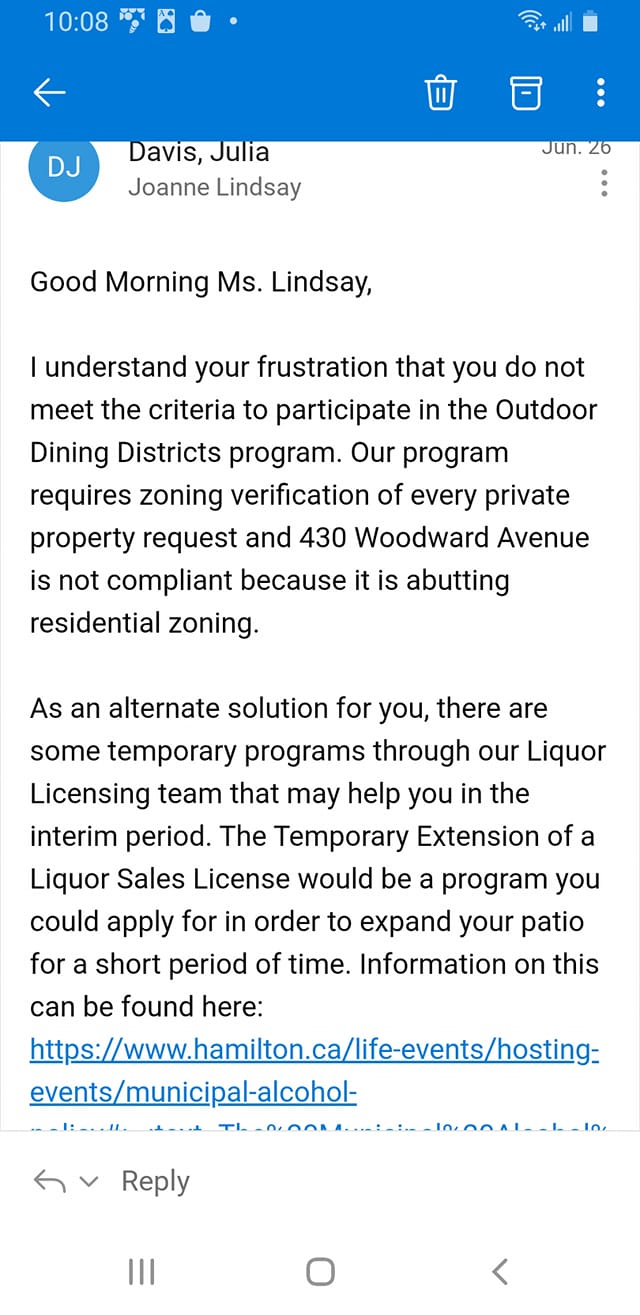The height and width of the screenshot is (1315, 640).
Task: Go back to the inbox
Action: (49, 93)
